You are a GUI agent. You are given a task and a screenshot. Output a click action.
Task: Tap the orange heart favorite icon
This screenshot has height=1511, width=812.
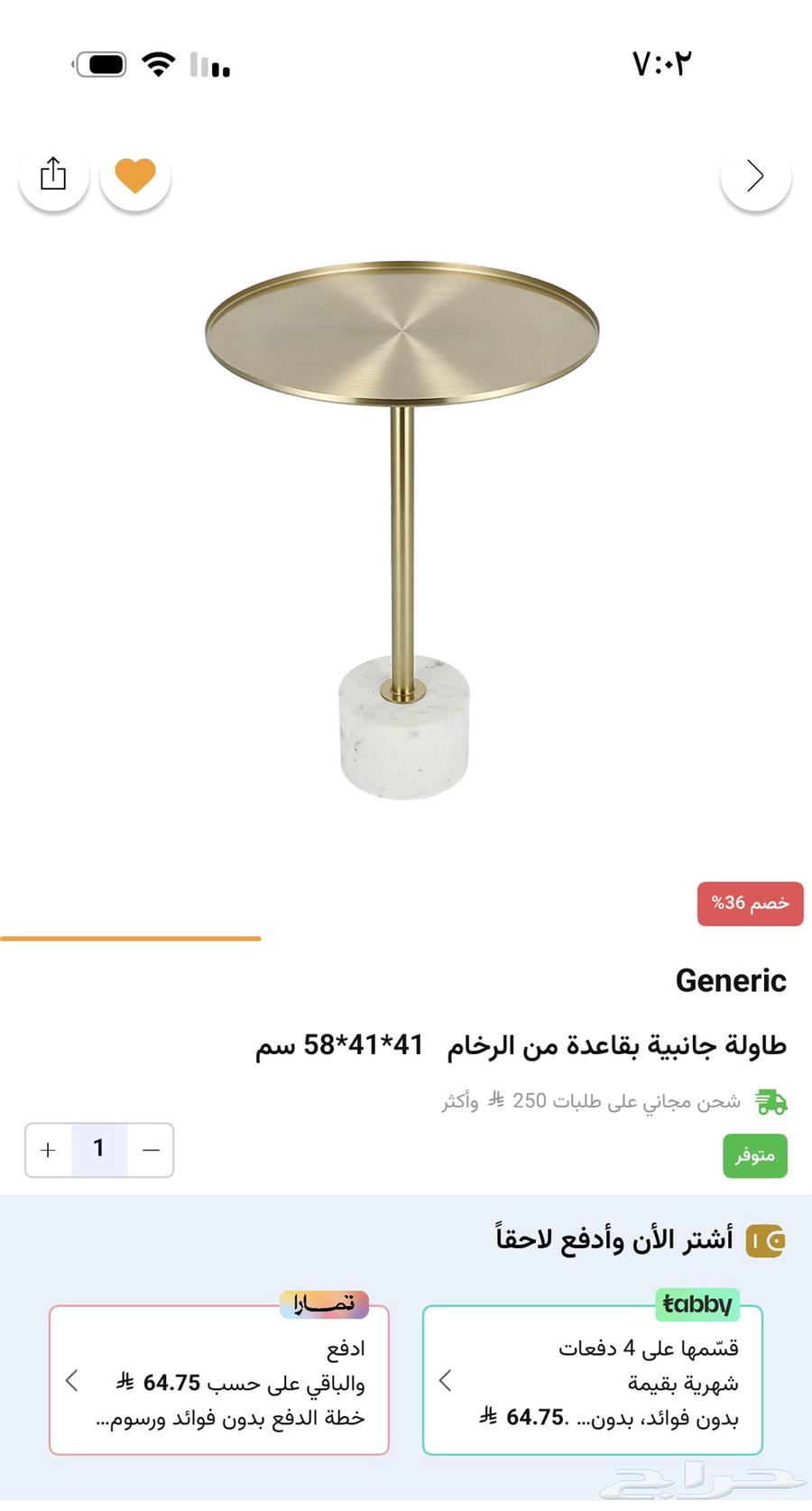(135, 175)
